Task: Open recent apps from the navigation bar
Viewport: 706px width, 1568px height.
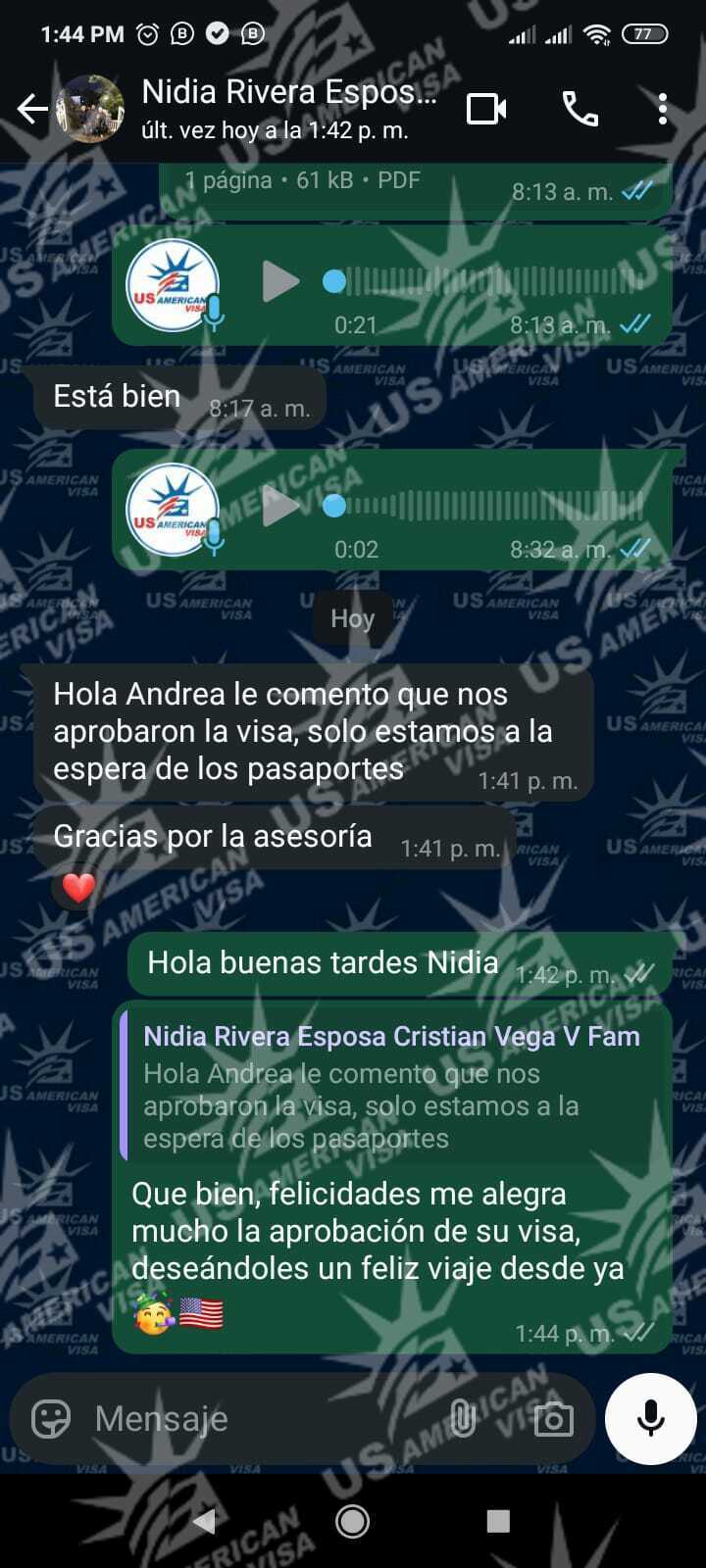Action: [x=498, y=1521]
